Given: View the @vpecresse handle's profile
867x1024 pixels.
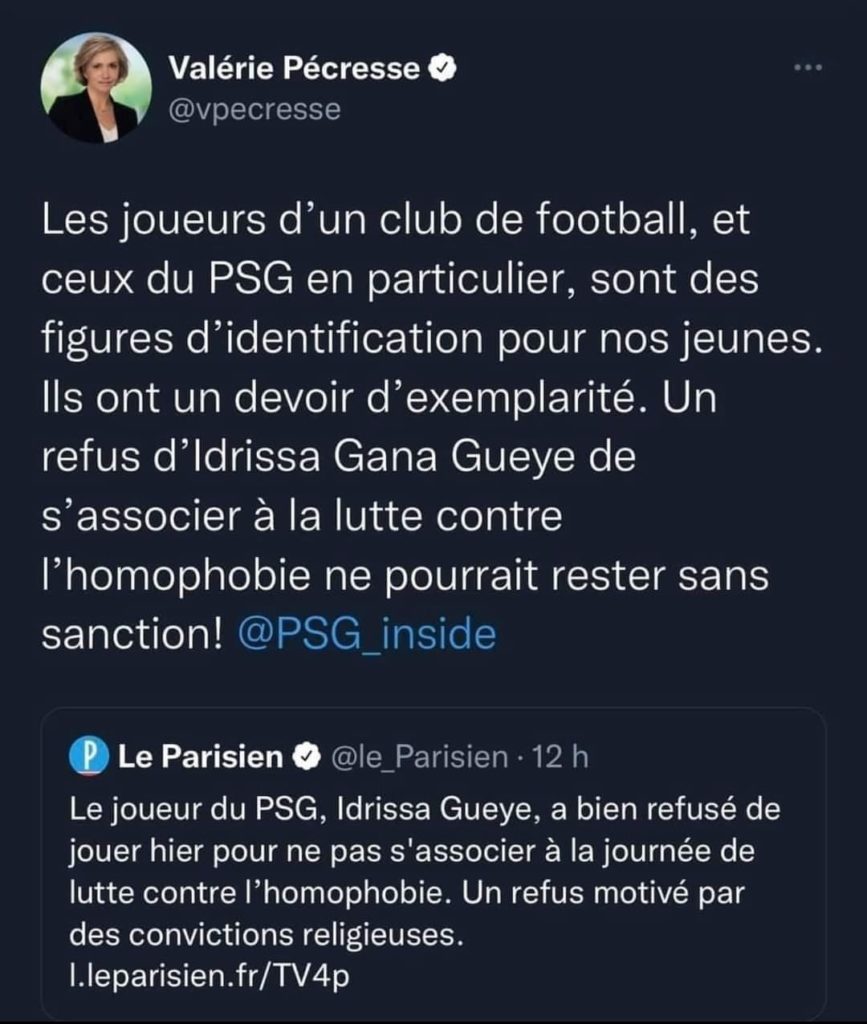Looking at the screenshot, I should [254, 108].
